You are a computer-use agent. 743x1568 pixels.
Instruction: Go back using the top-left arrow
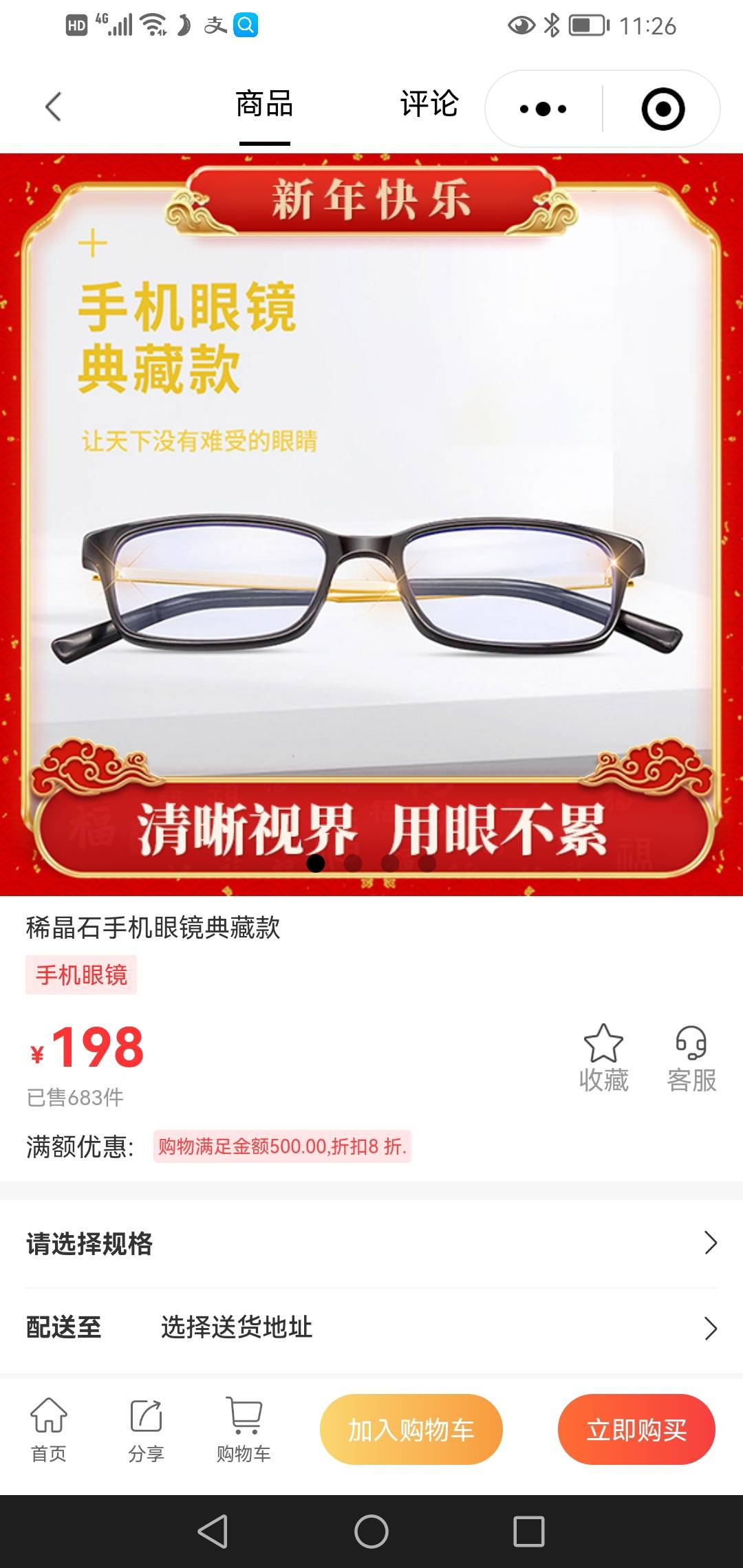pyautogui.click(x=53, y=107)
